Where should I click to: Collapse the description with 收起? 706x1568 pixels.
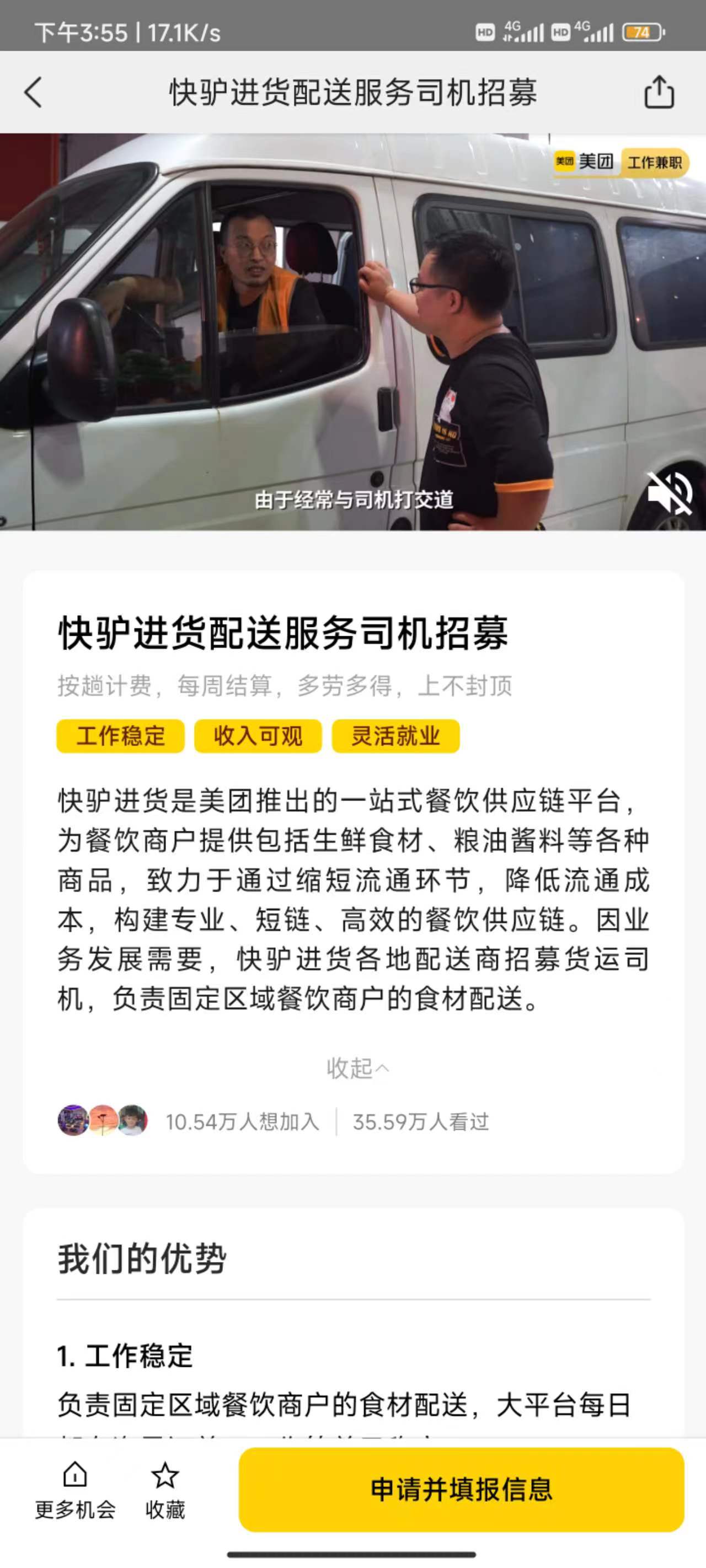tap(357, 1068)
